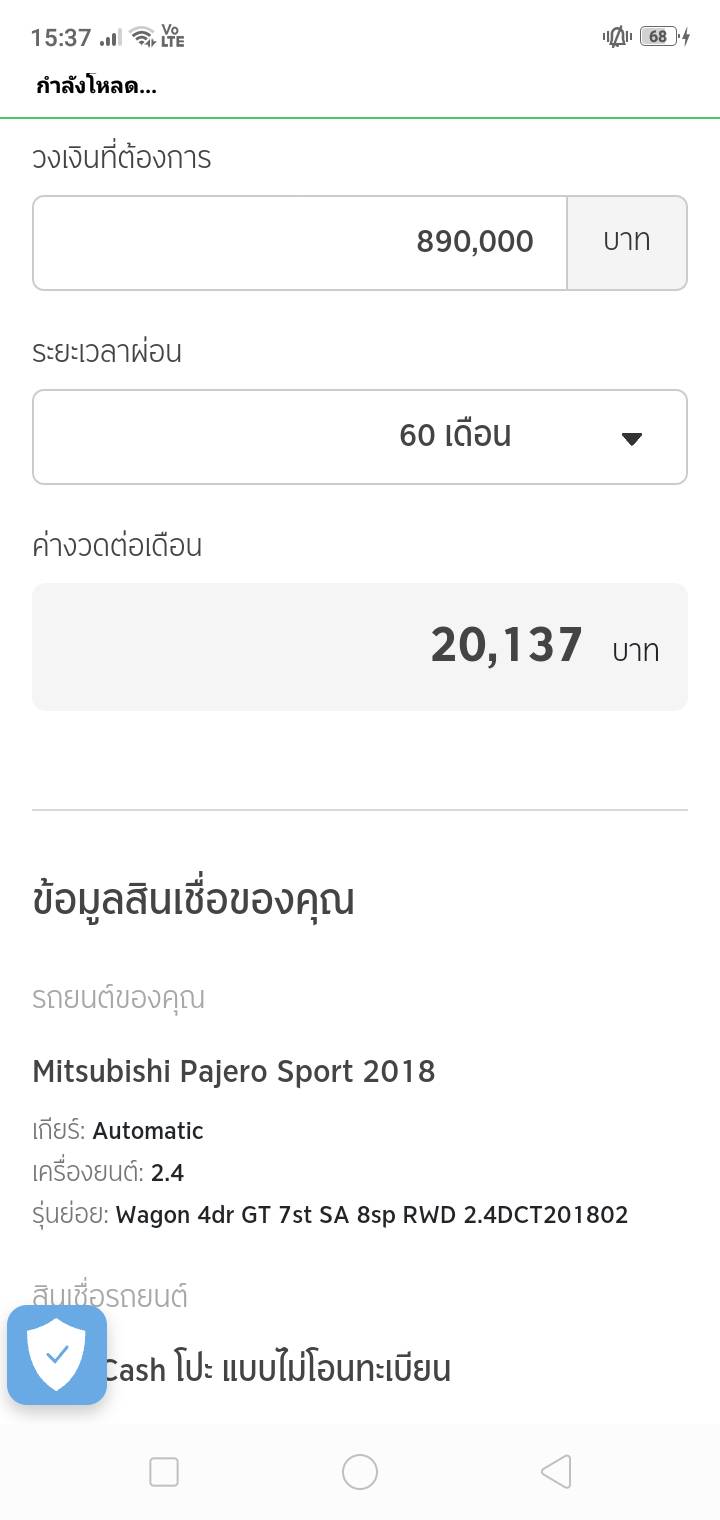Edit the 890,000 baht loan amount field

click(x=300, y=242)
